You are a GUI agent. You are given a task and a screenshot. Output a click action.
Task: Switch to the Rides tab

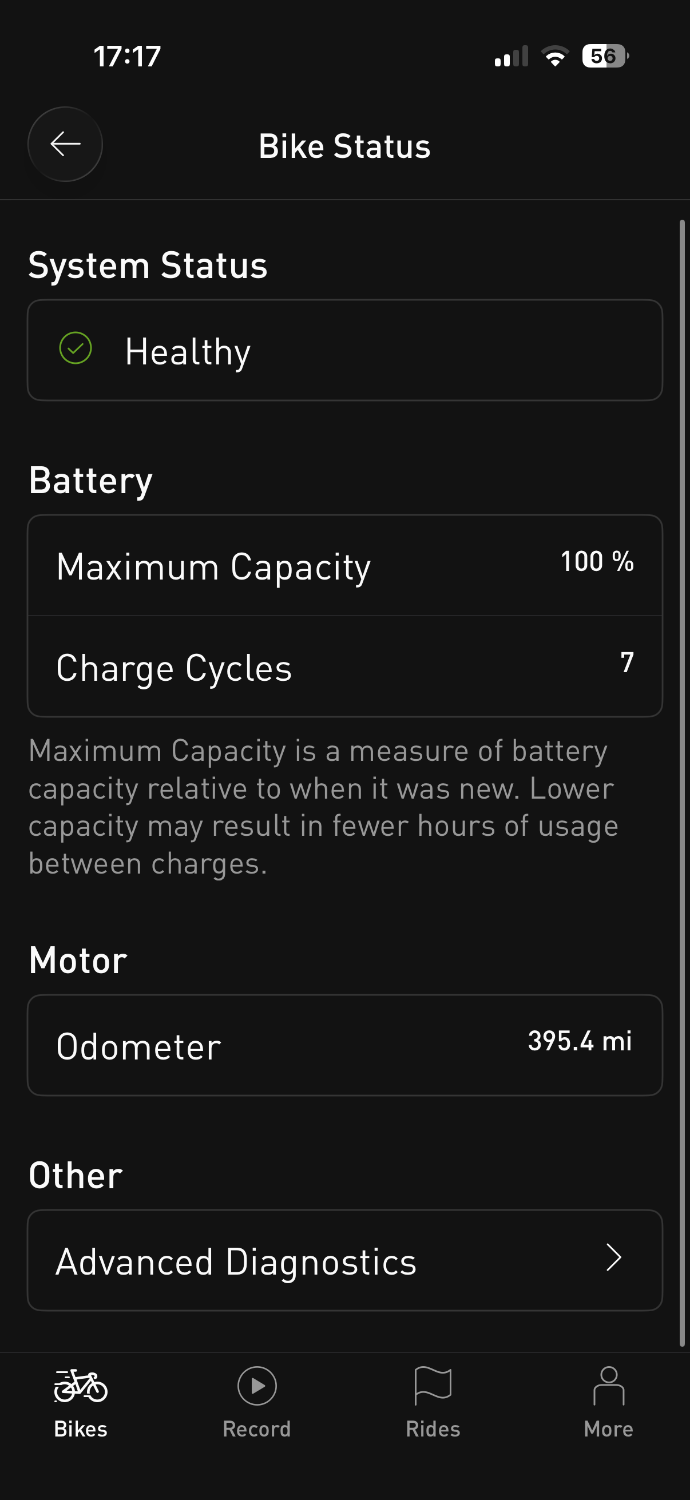[x=433, y=1403]
